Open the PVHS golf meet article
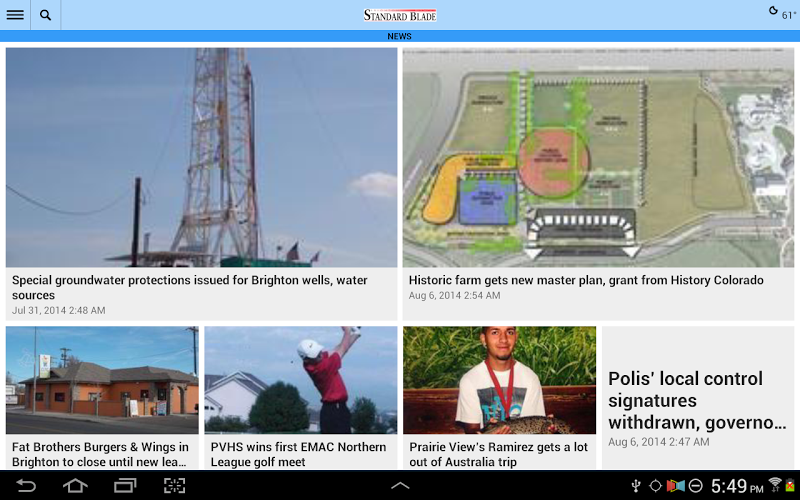The height and width of the screenshot is (500, 800). tap(300, 398)
